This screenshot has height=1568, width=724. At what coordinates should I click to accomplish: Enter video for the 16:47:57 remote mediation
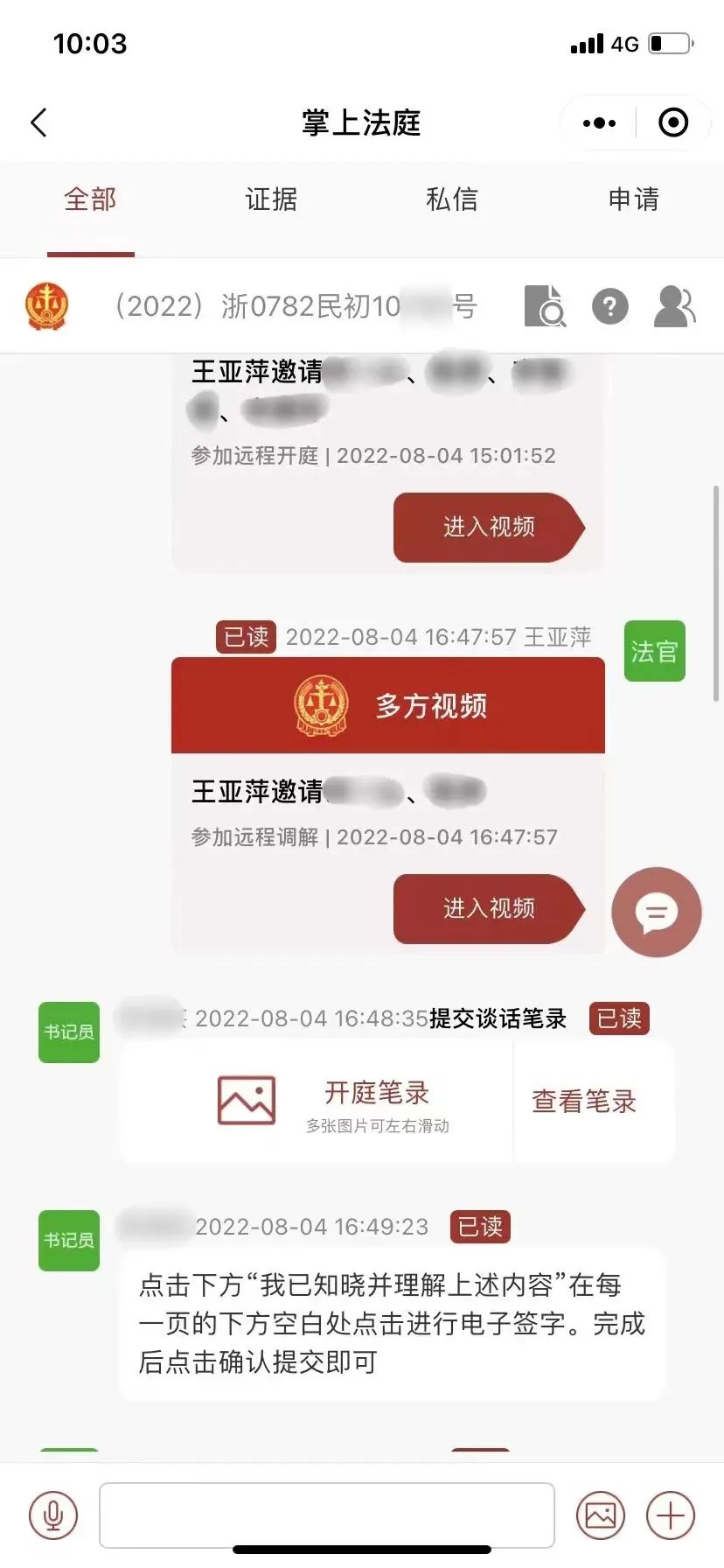pyautogui.click(x=488, y=908)
